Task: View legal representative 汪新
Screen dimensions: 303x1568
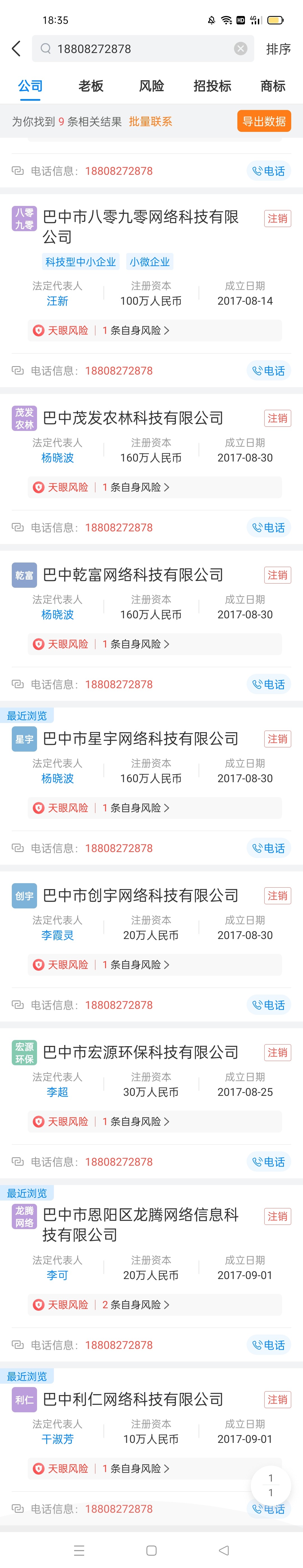Action: 57,301
